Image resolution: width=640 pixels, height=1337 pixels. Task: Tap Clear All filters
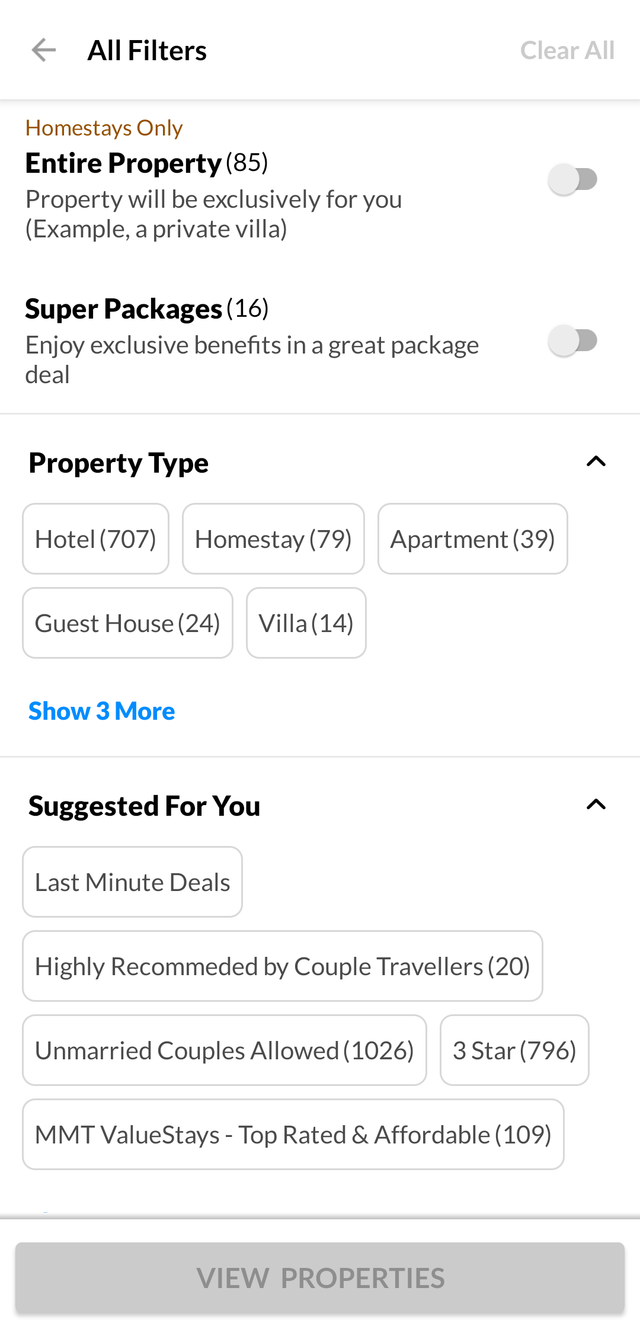click(x=567, y=50)
